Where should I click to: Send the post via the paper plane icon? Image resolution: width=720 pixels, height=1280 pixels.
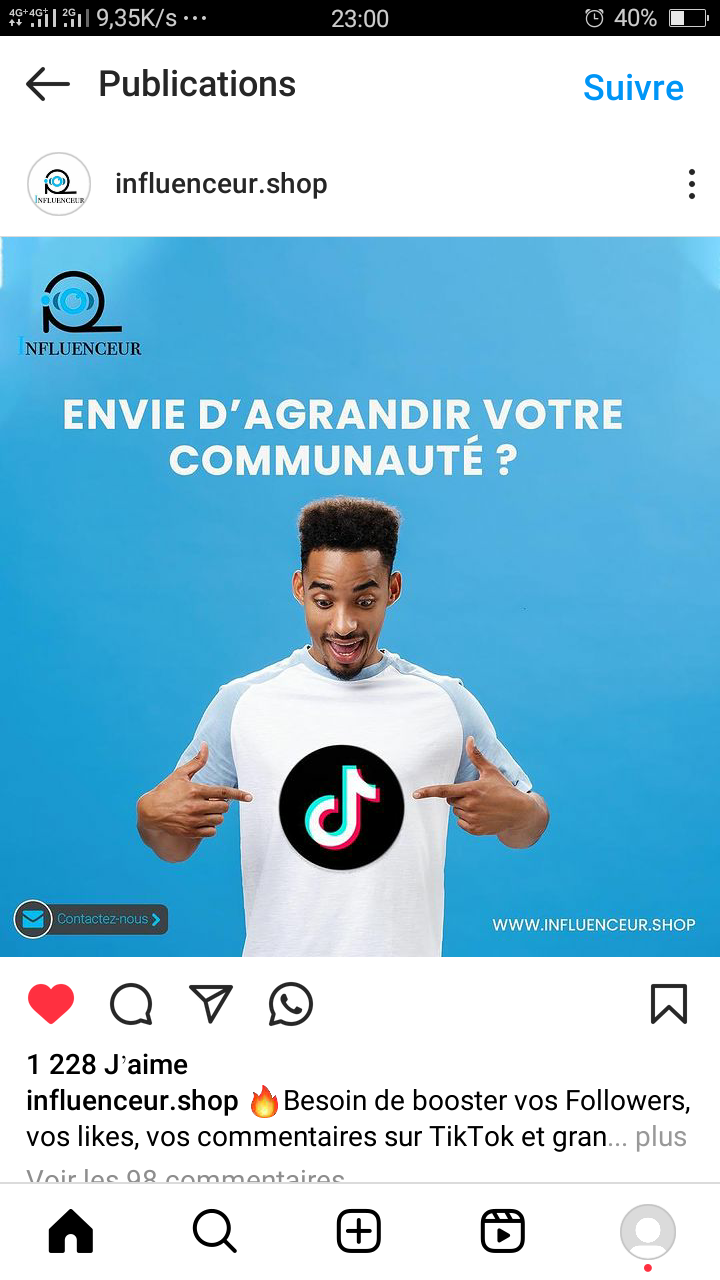(x=211, y=1004)
